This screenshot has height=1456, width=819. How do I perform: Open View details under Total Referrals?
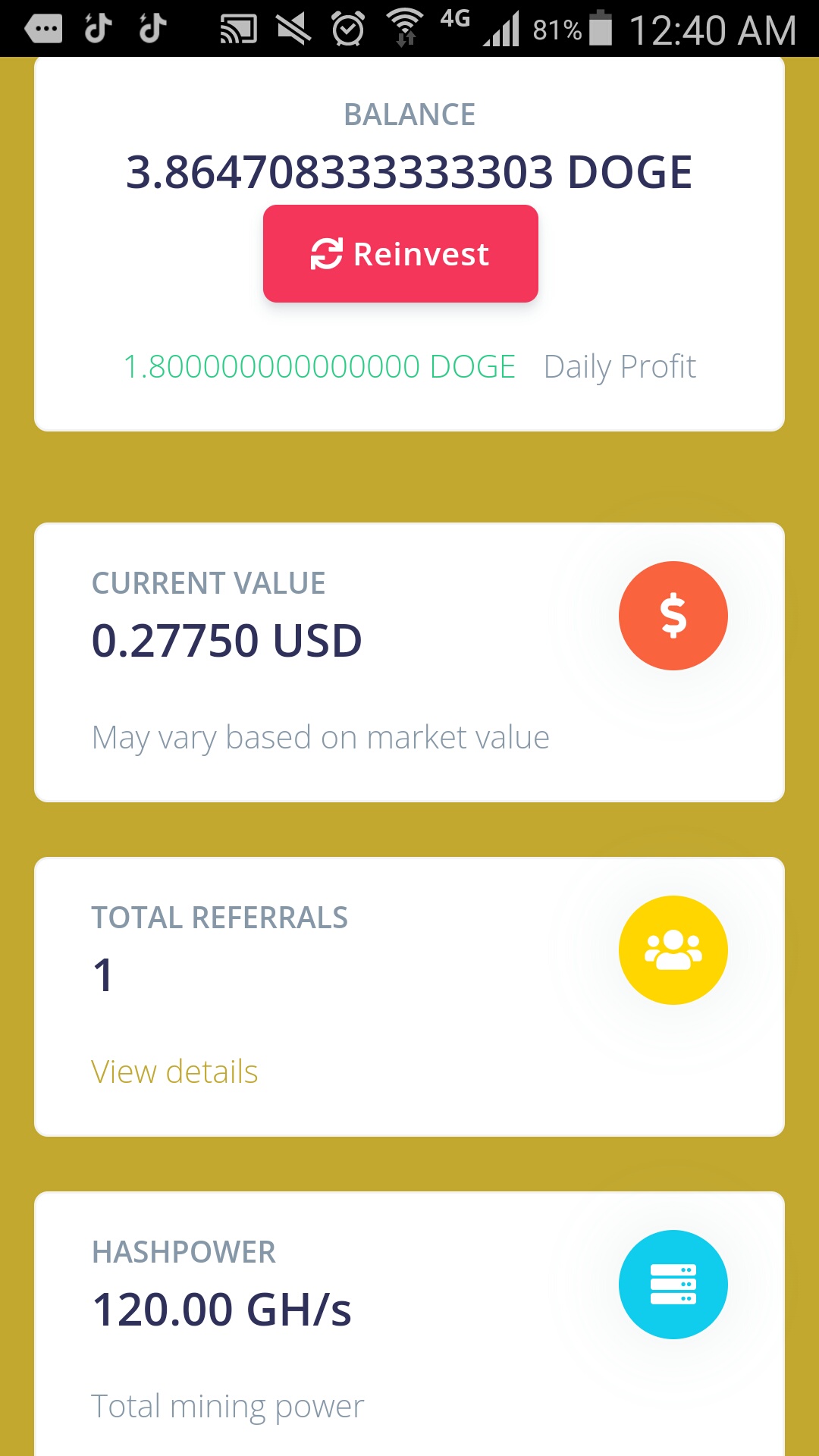pyautogui.click(x=174, y=1072)
